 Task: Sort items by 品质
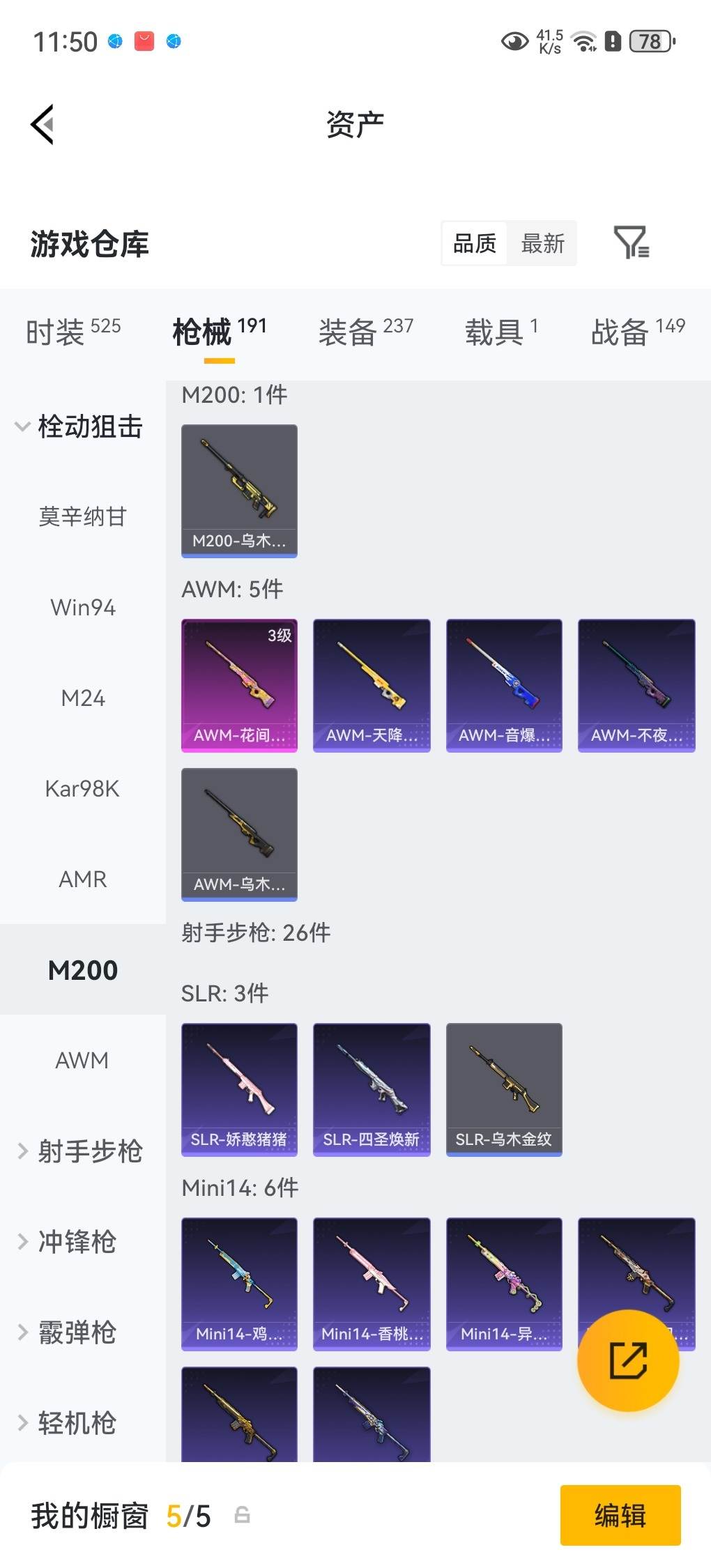click(x=475, y=244)
